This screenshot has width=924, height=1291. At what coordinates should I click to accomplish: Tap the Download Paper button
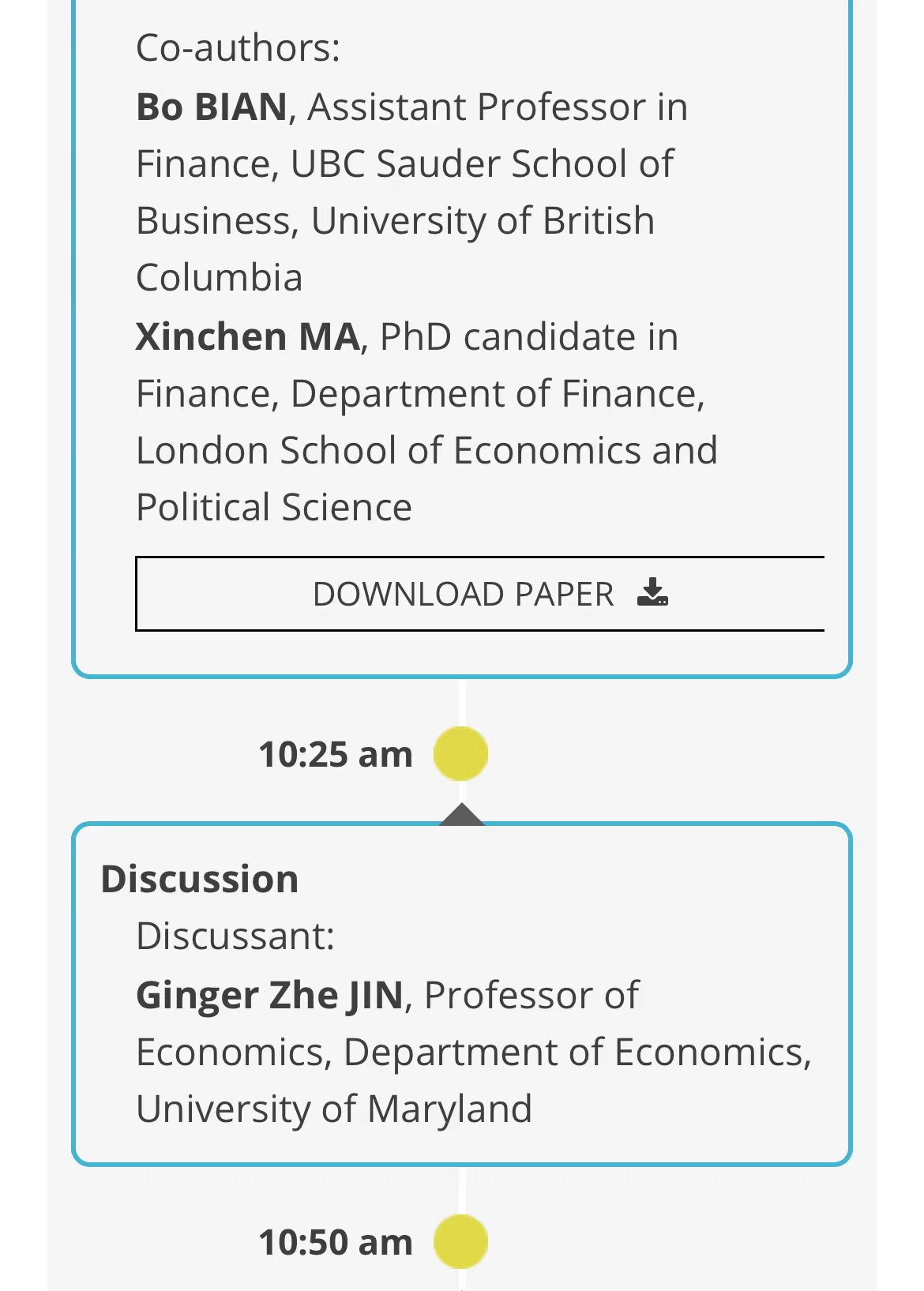(480, 594)
